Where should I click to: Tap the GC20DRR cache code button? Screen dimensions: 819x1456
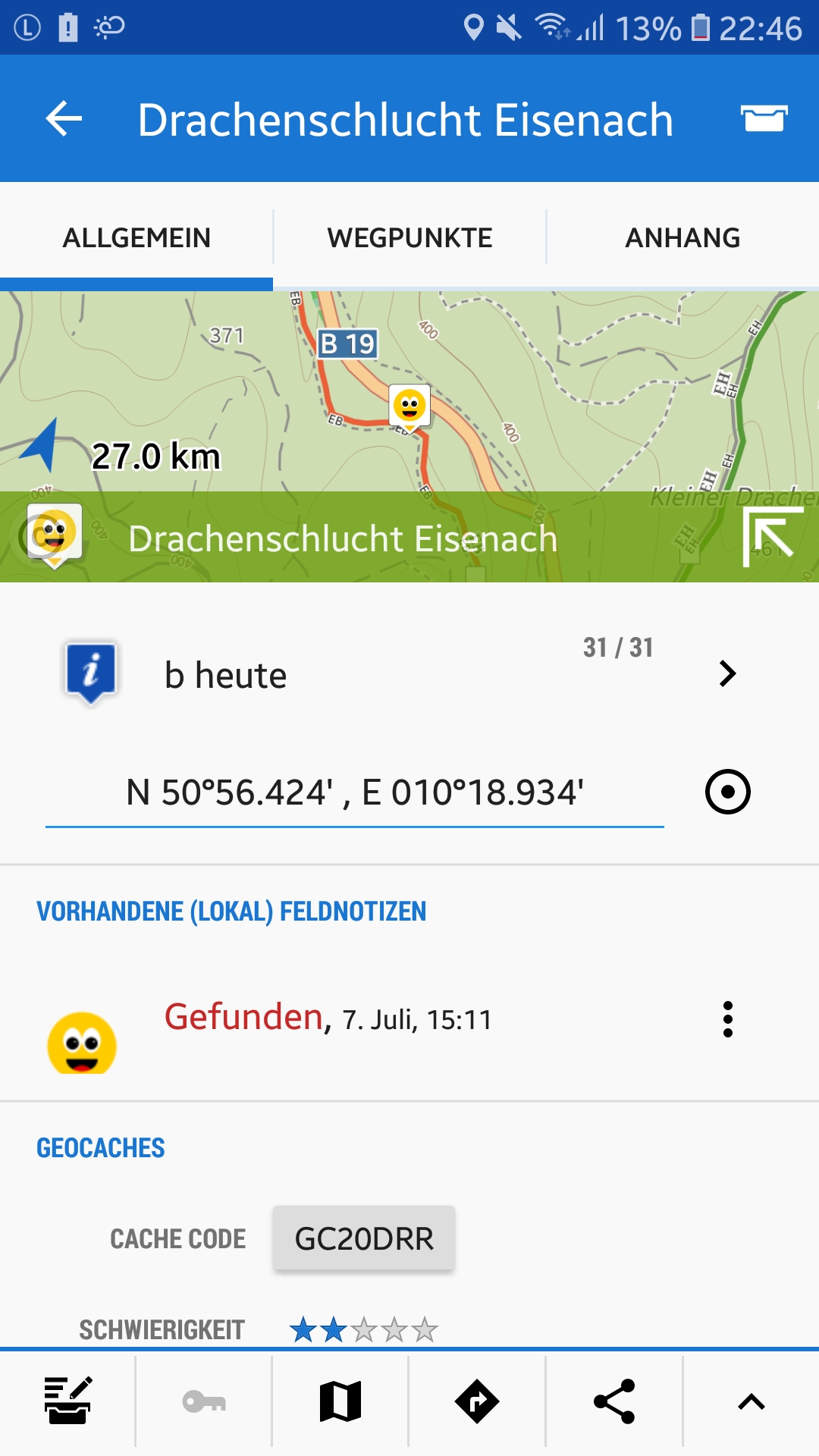(x=364, y=1238)
